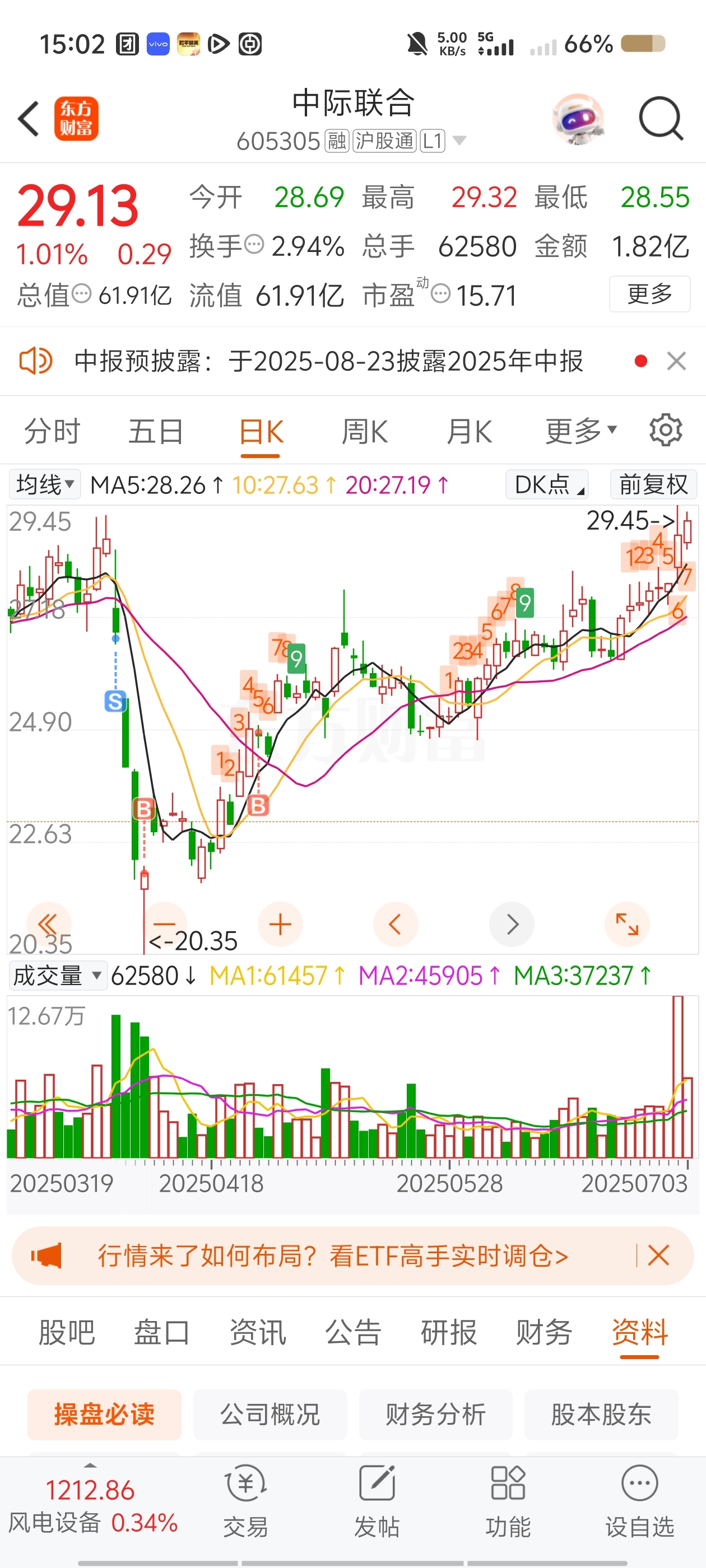
Task: Open chart settings gear icon
Action: pos(665,430)
